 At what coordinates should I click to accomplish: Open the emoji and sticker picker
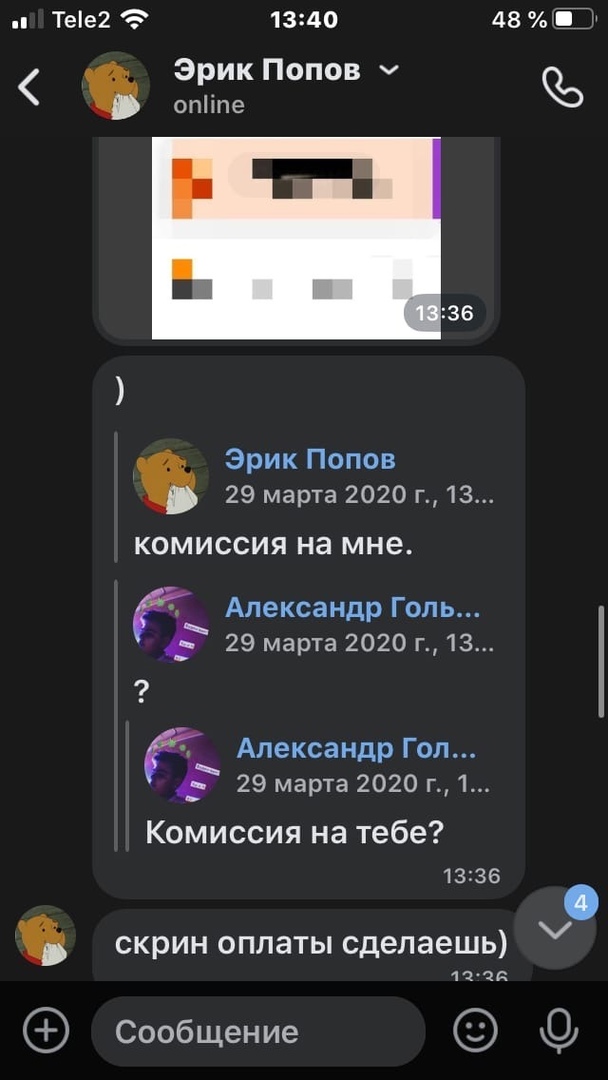pos(475,1030)
